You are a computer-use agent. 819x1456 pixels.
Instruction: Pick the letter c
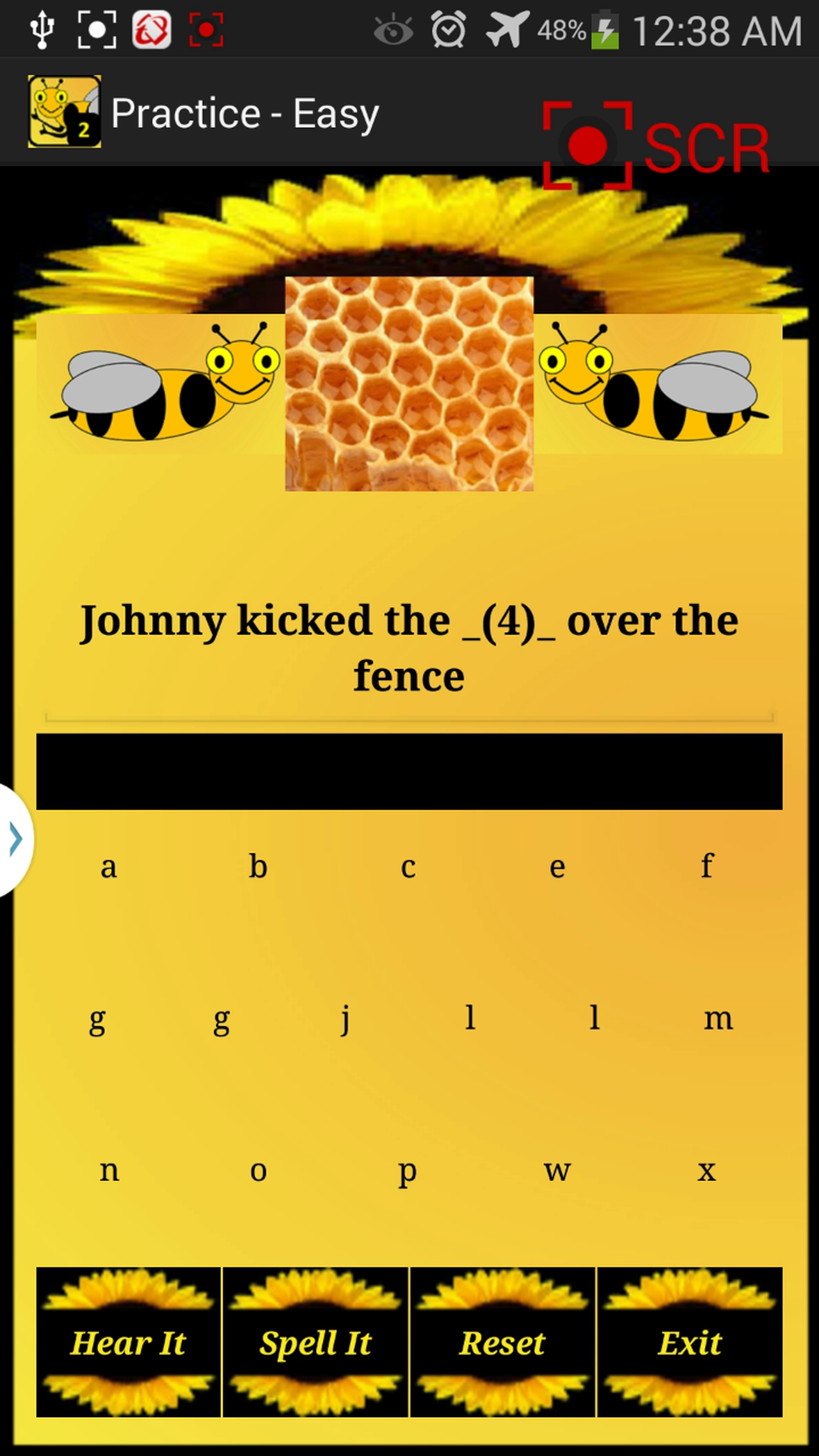coord(408,867)
